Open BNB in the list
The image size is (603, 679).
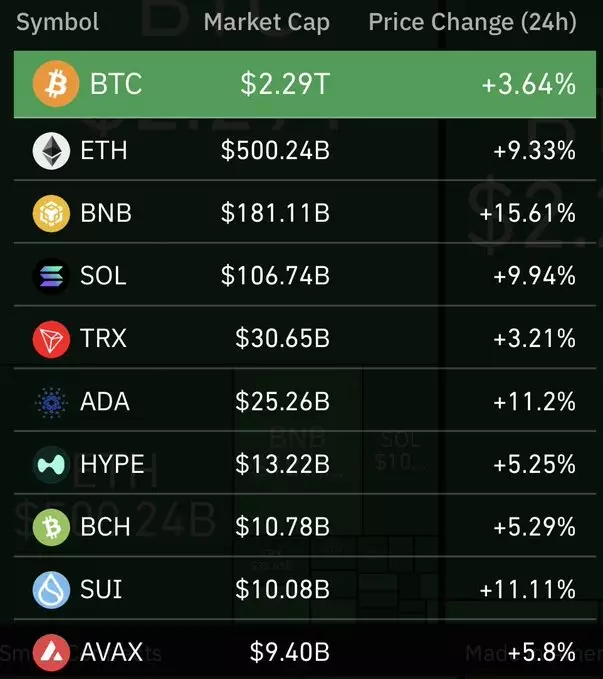tap(300, 213)
